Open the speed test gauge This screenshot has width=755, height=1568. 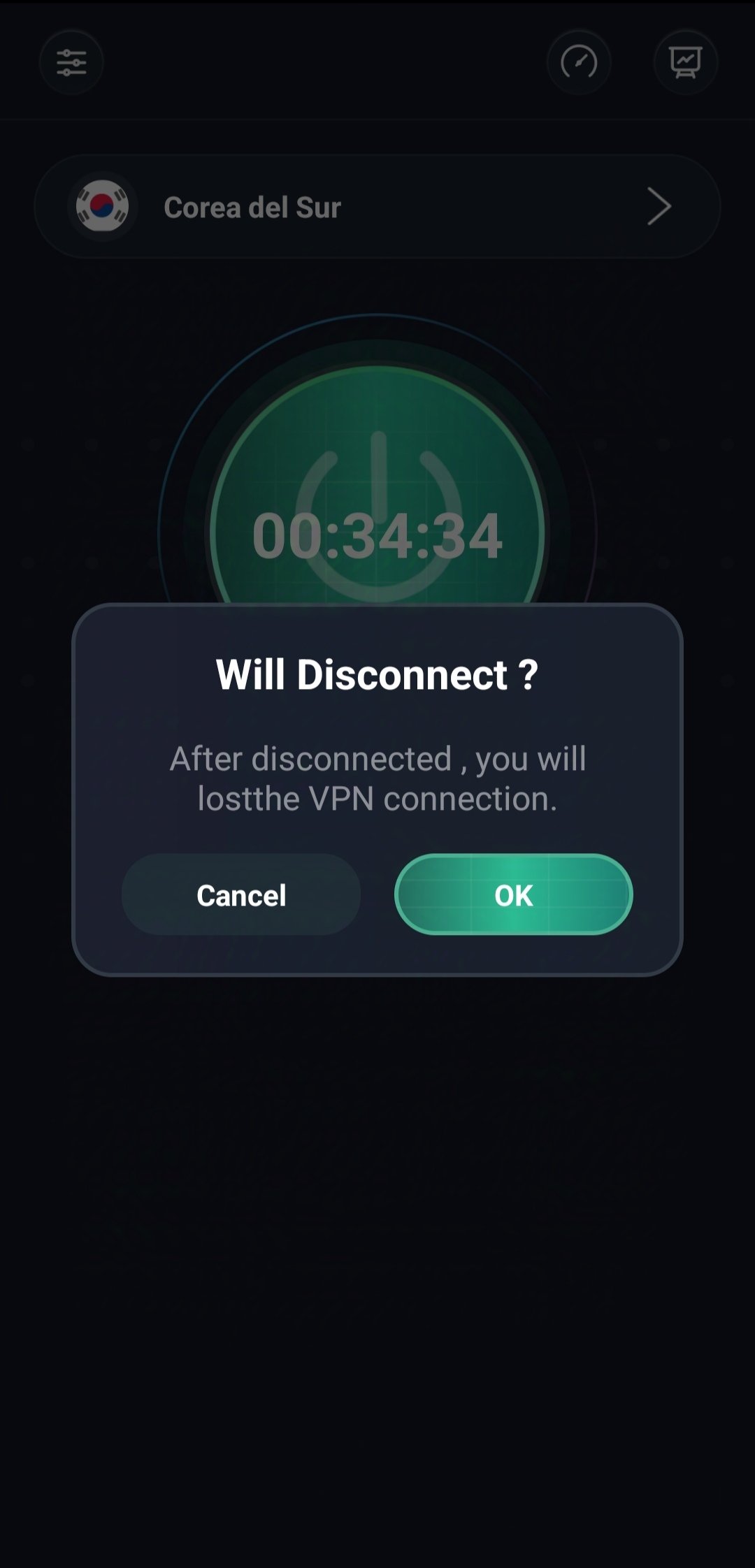pos(579,62)
